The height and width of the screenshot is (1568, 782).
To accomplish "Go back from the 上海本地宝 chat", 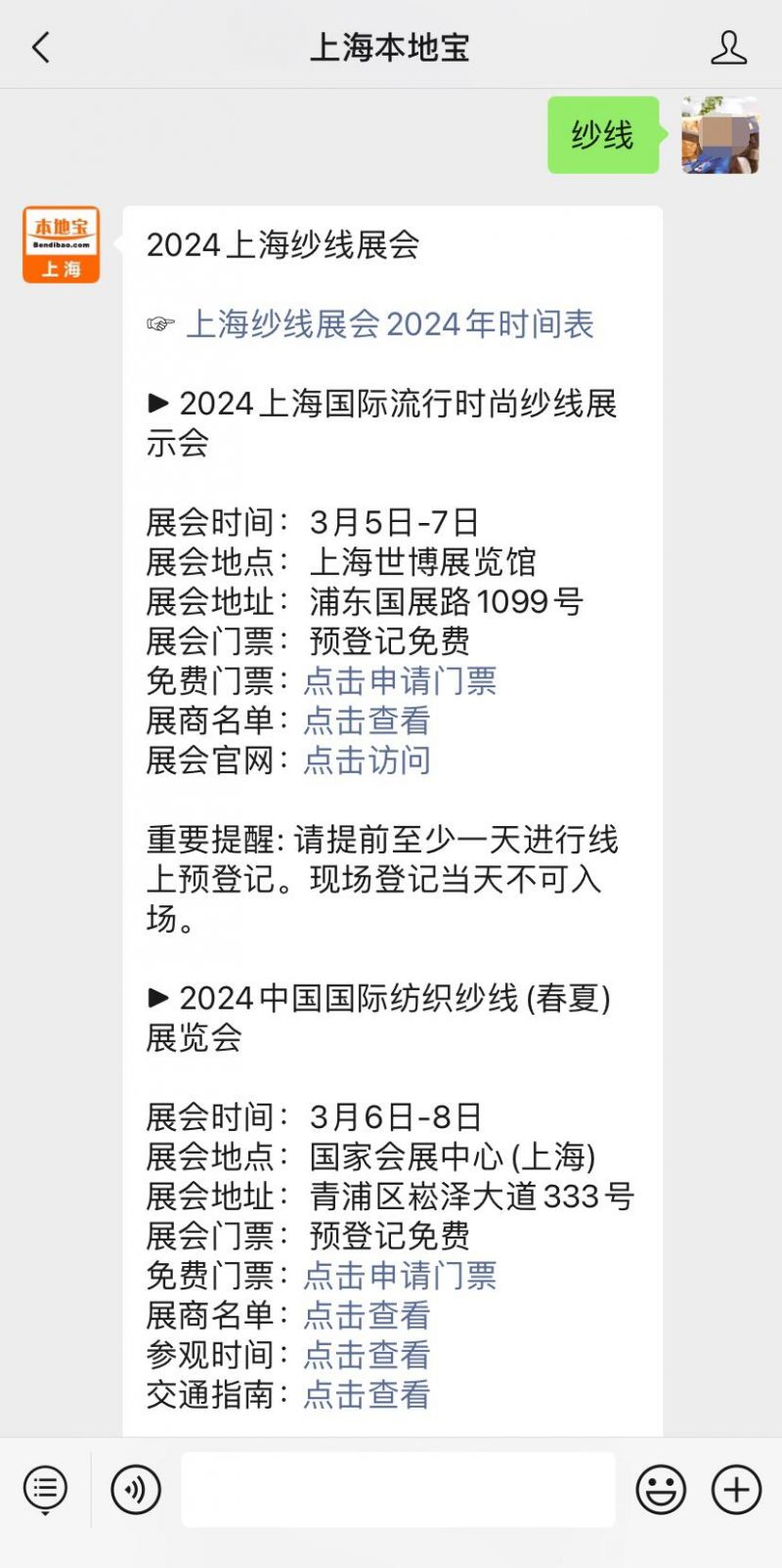I will (x=41, y=47).
